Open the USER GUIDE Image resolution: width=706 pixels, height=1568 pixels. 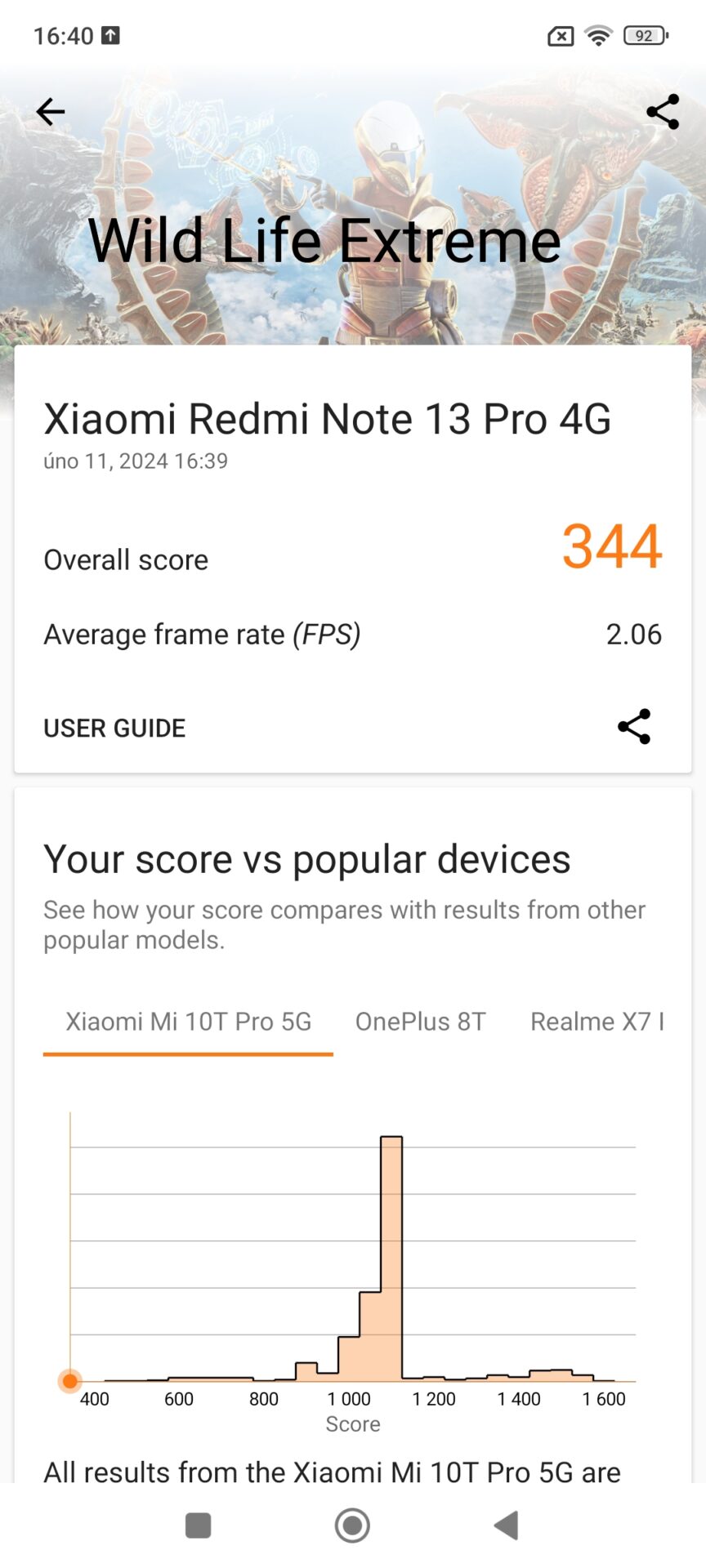click(x=114, y=728)
